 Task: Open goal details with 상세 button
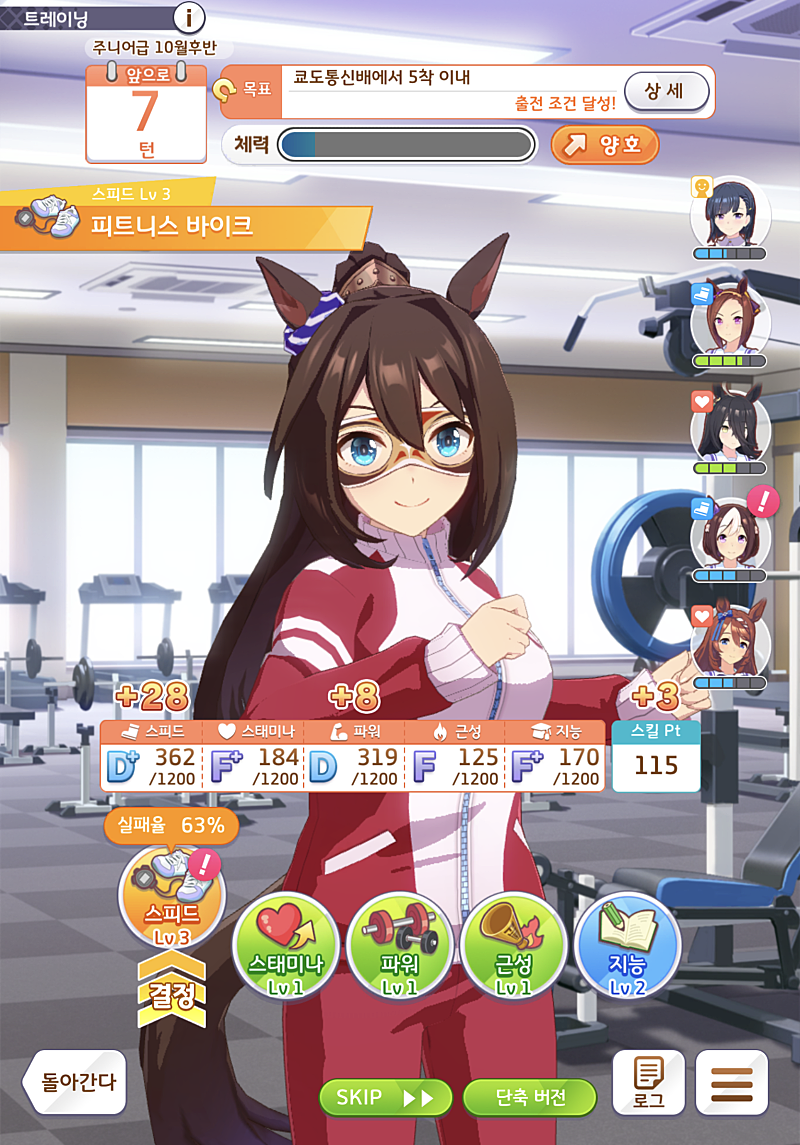click(x=666, y=92)
